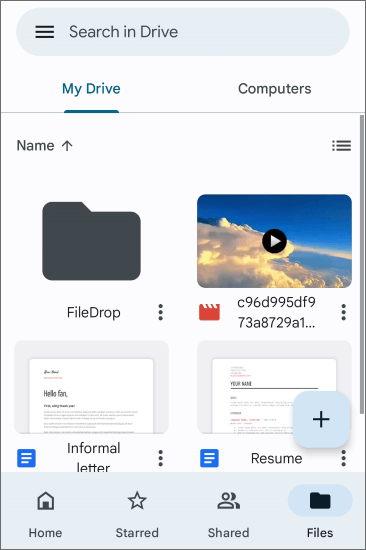Screen dimensions: 366x550
Task: Go to the Home tab
Action: point(46,514)
